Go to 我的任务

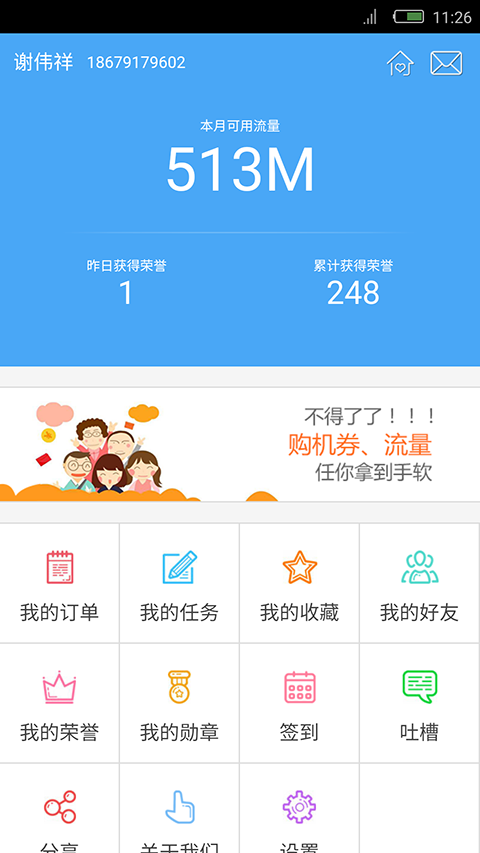(x=180, y=583)
